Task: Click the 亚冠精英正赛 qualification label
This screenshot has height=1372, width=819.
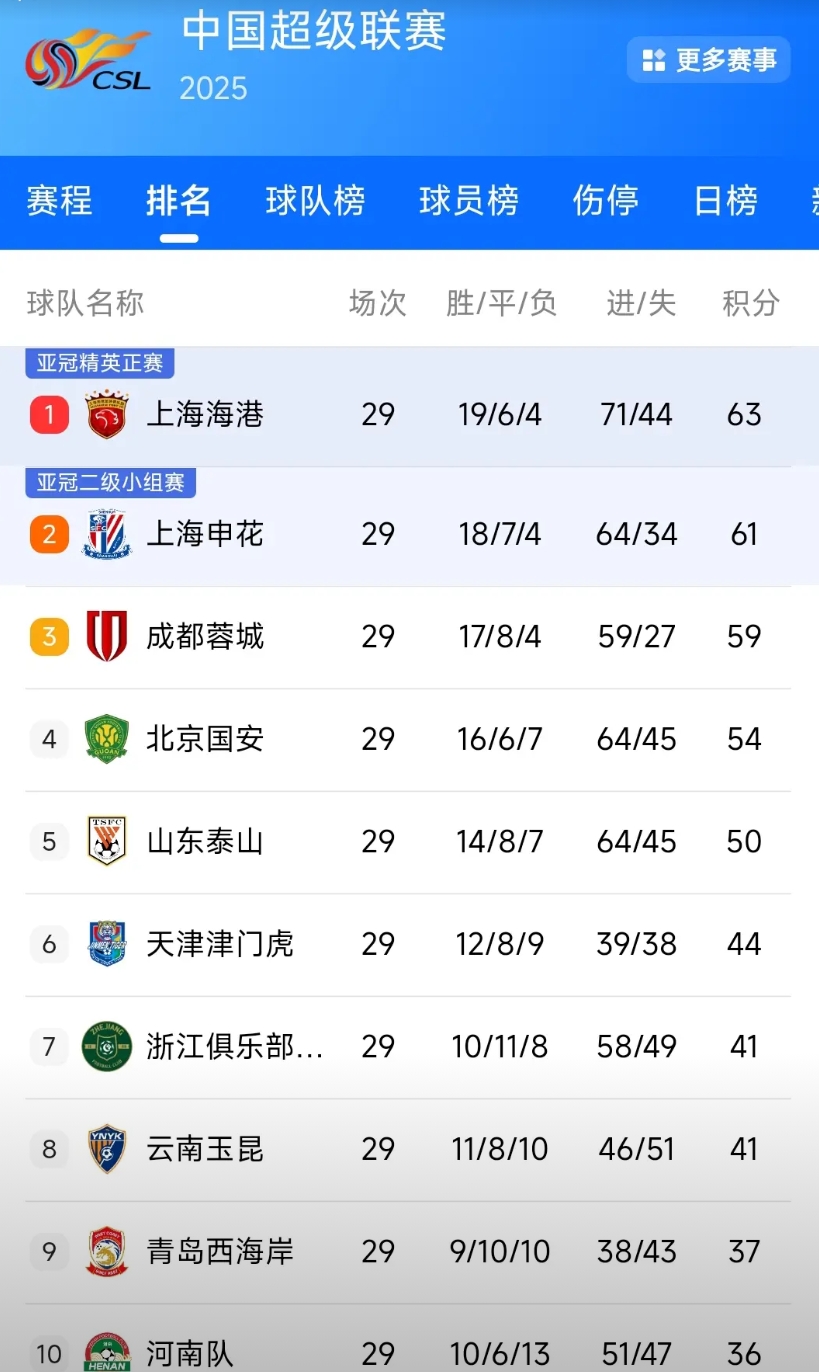Action: 100,363
